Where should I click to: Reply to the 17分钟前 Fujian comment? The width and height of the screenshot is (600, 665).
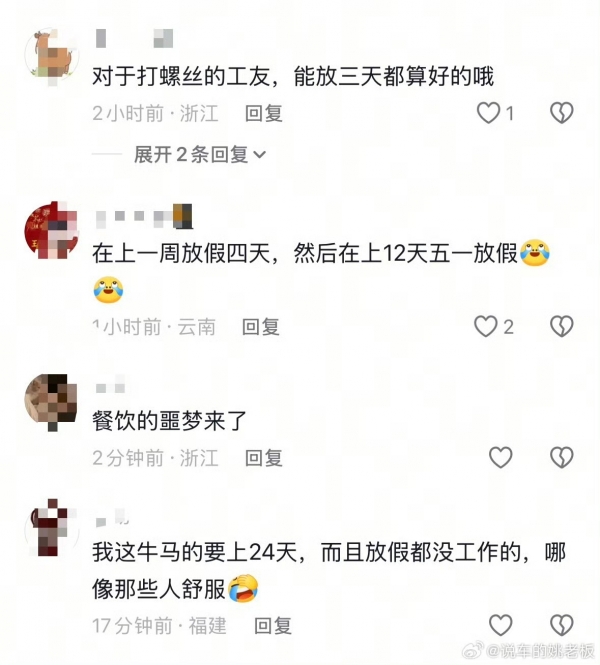[272, 626]
